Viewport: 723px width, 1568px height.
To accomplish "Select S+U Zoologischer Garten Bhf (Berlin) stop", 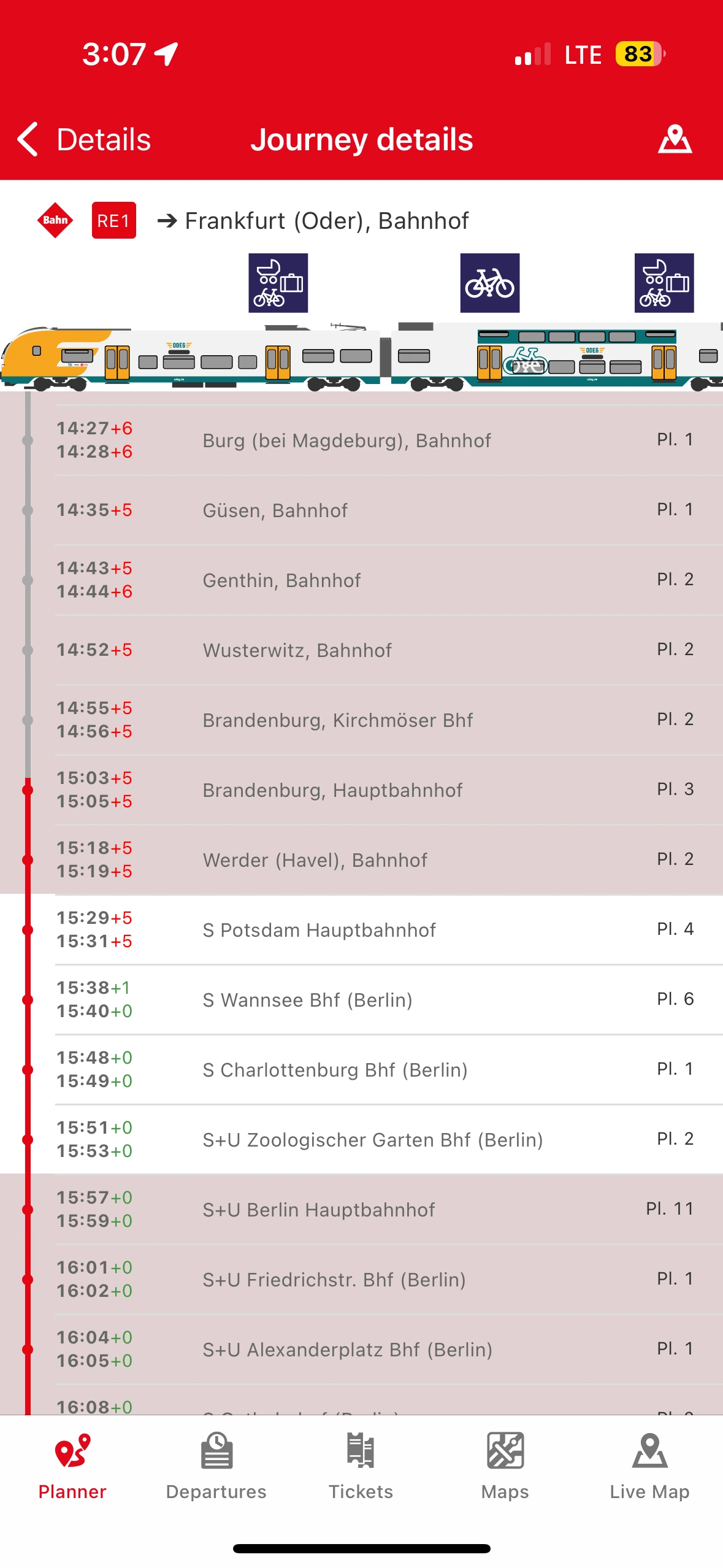I will pyautogui.click(x=361, y=1139).
